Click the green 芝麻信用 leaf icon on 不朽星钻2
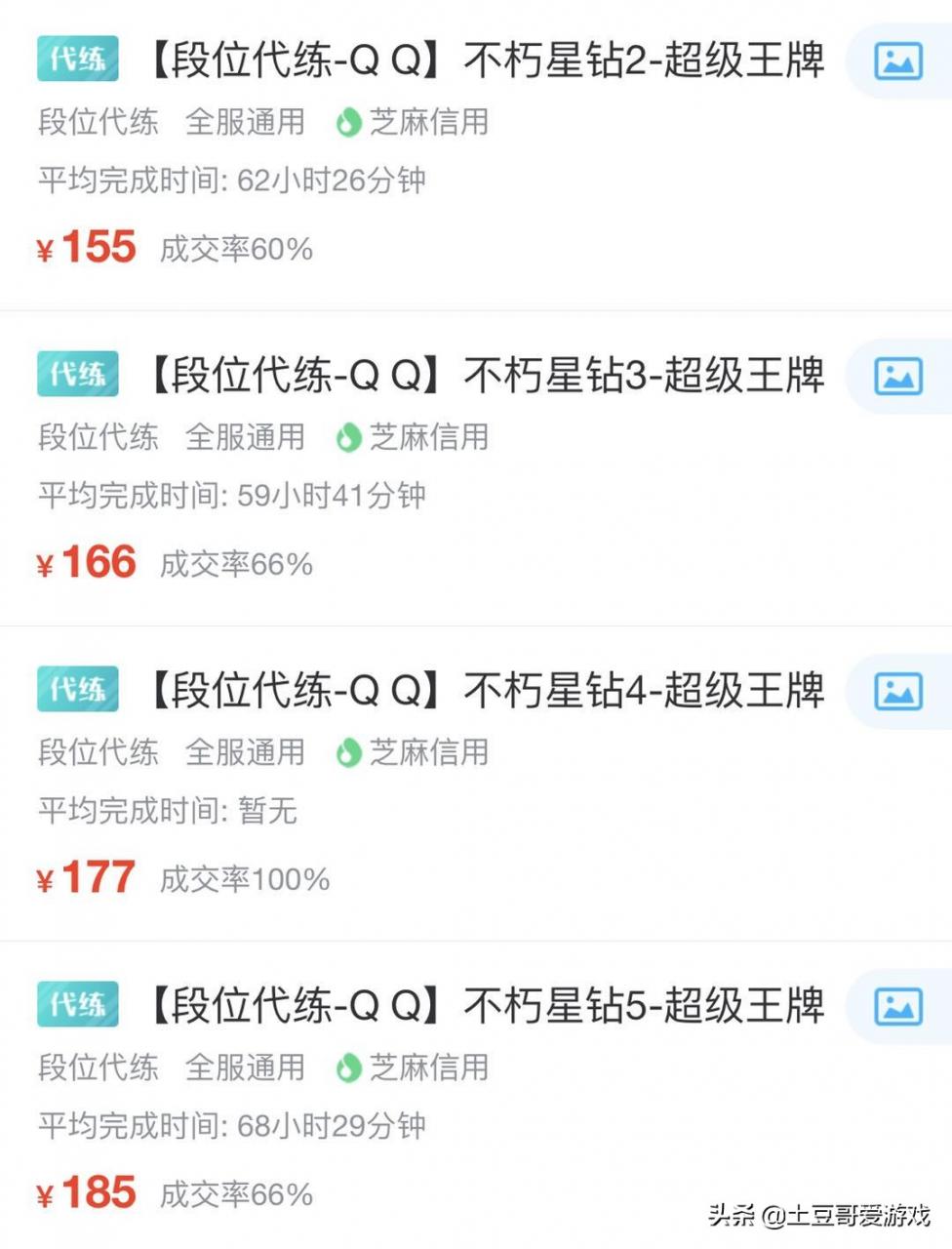 pos(348,122)
